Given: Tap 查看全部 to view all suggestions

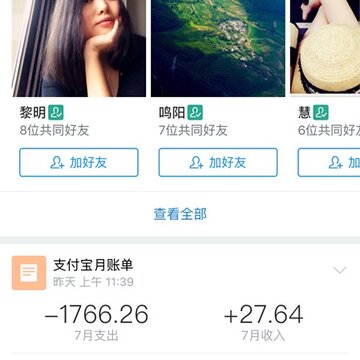Looking at the screenshot, I should tap(180, 214).
